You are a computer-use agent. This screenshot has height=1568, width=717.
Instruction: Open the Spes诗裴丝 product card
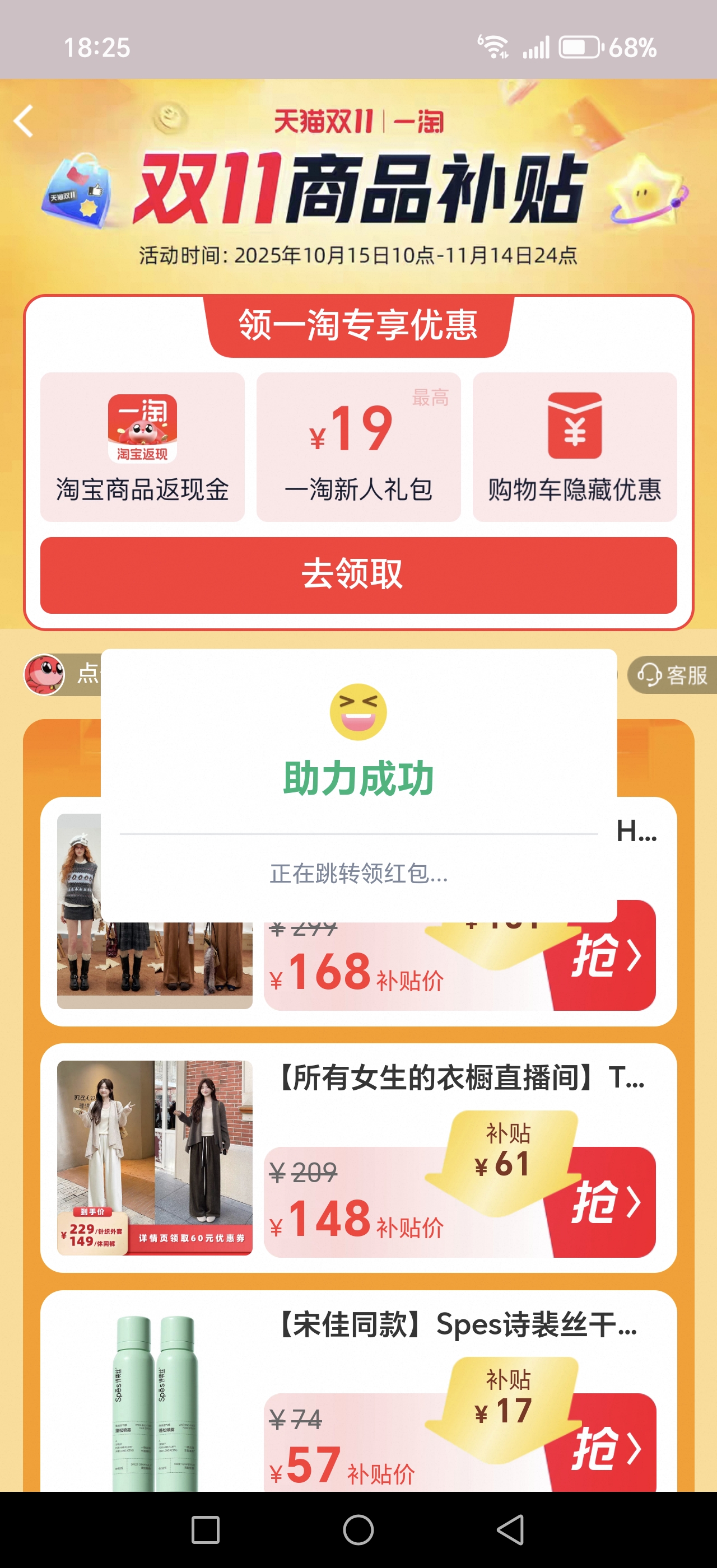pyautogui.click(x=457, y=1325)
